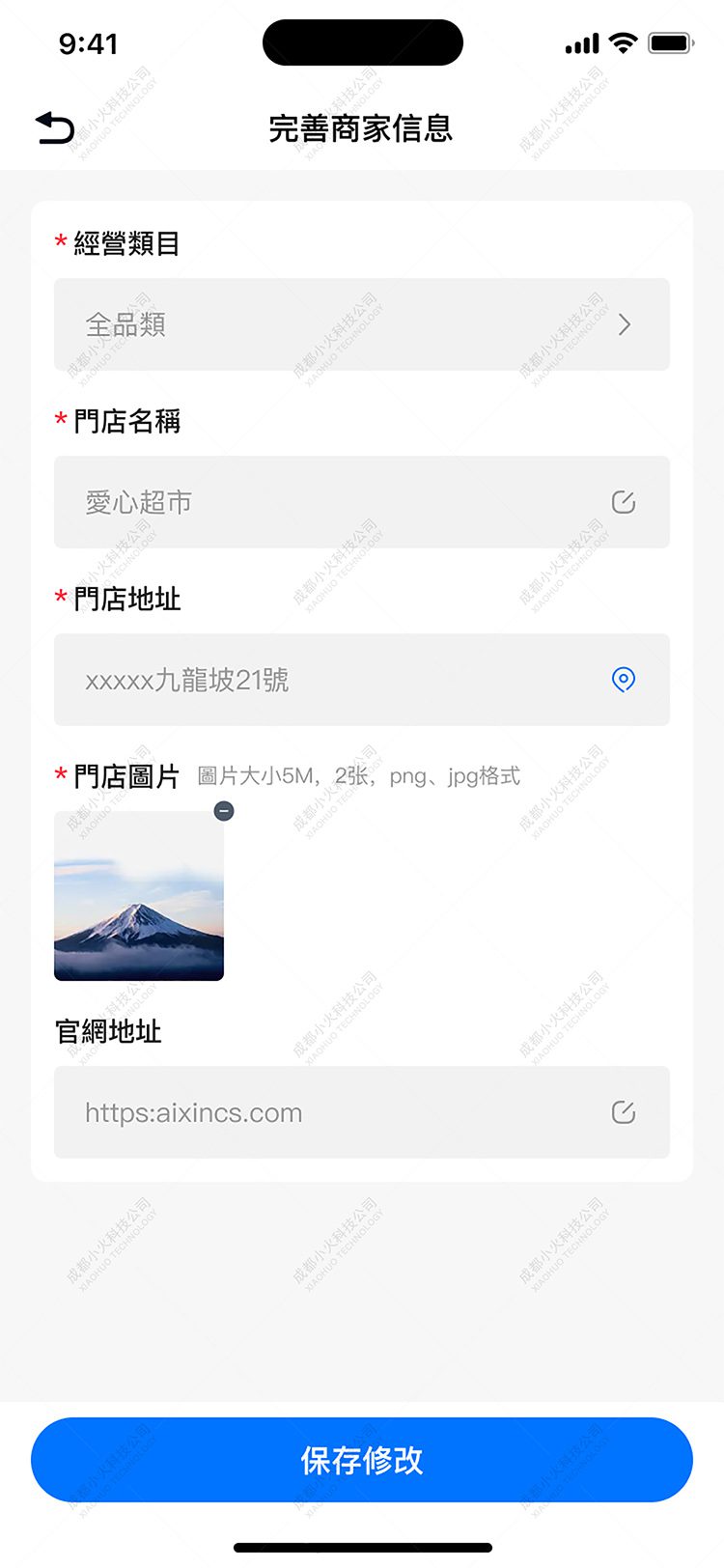Open the map location pin icon
Viewport: 724px width, 1568px height.
click(x=624, y=680)
